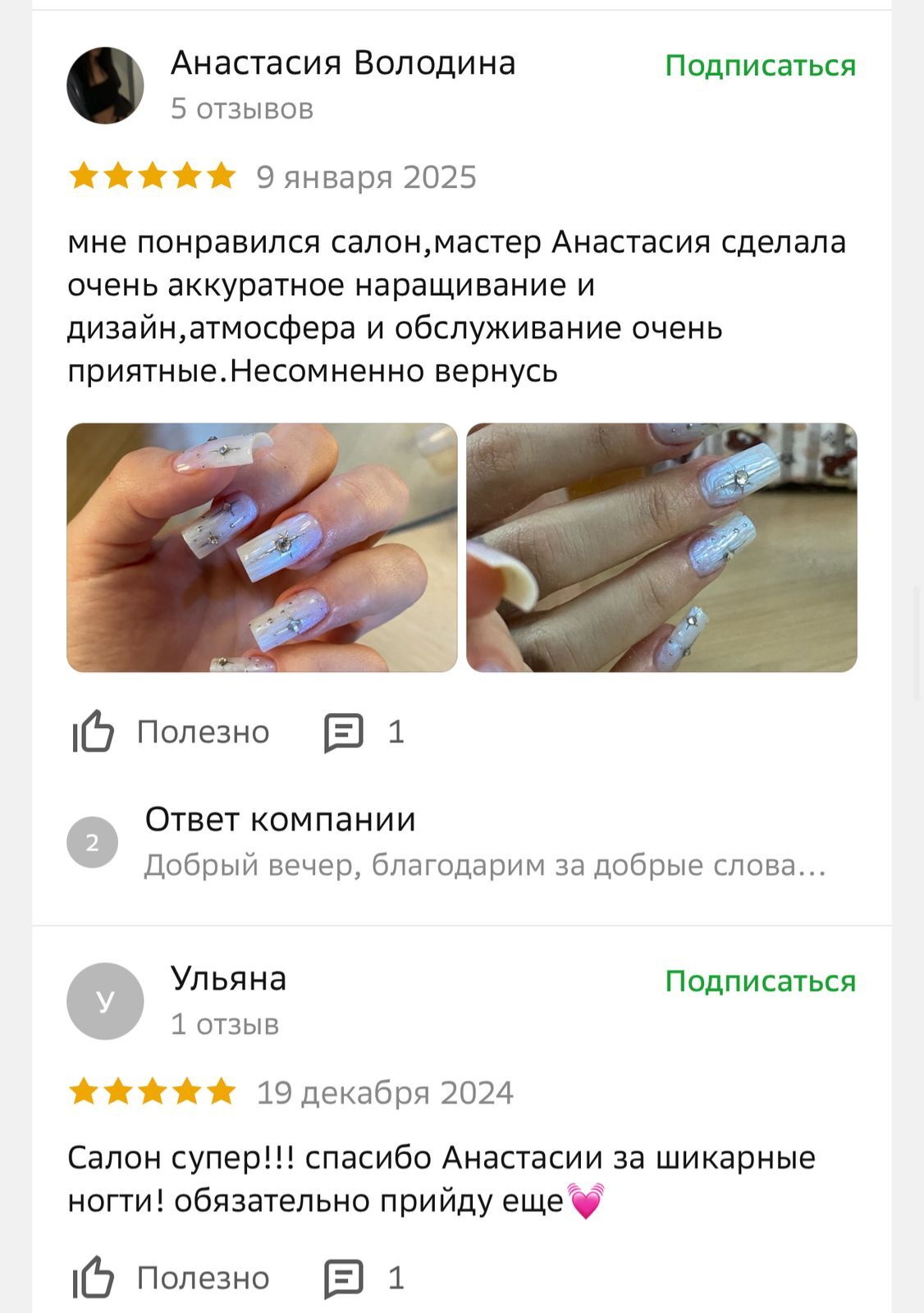Viewport: 924px width, 1313px height.
Task: Expand the company reply Ответ компании
Action: coord(484,842)
